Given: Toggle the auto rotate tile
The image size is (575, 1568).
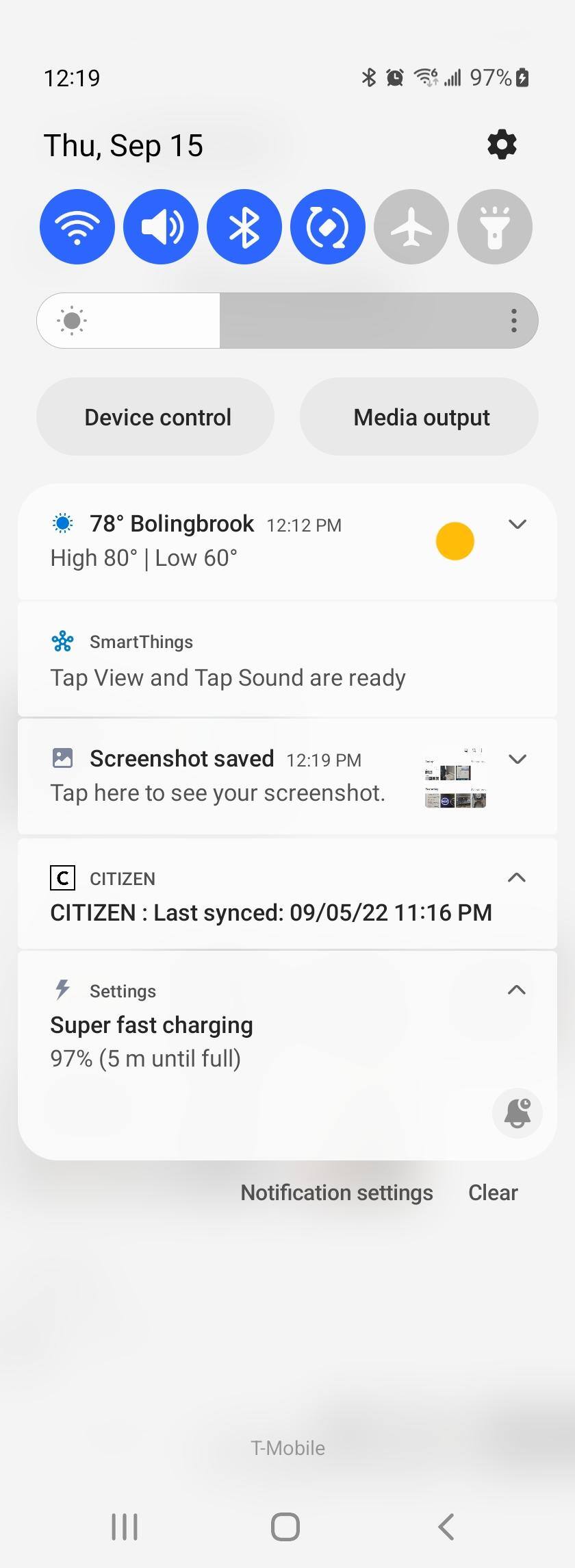Looking at the screenshot, I should (328, 227).
